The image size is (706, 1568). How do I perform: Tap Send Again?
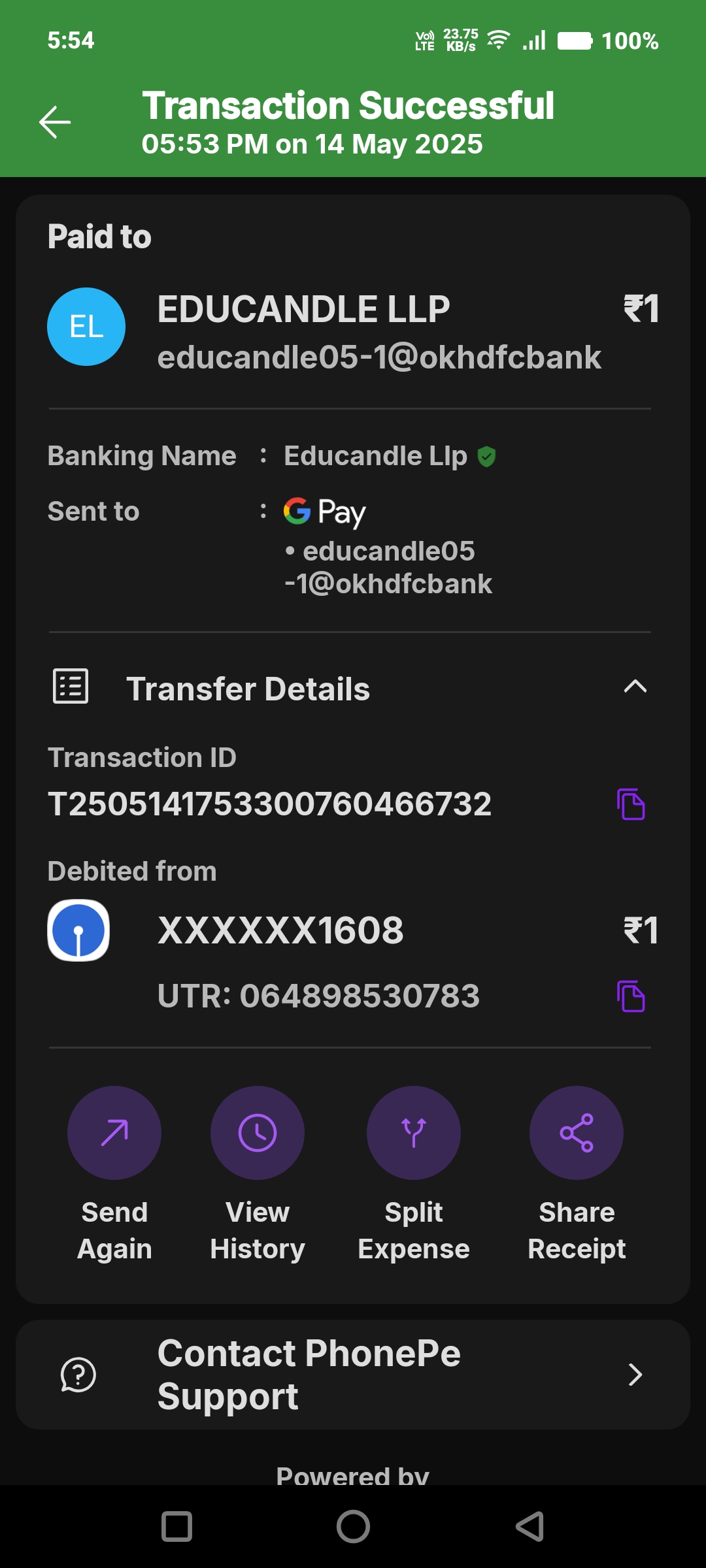pos(114,1133)
